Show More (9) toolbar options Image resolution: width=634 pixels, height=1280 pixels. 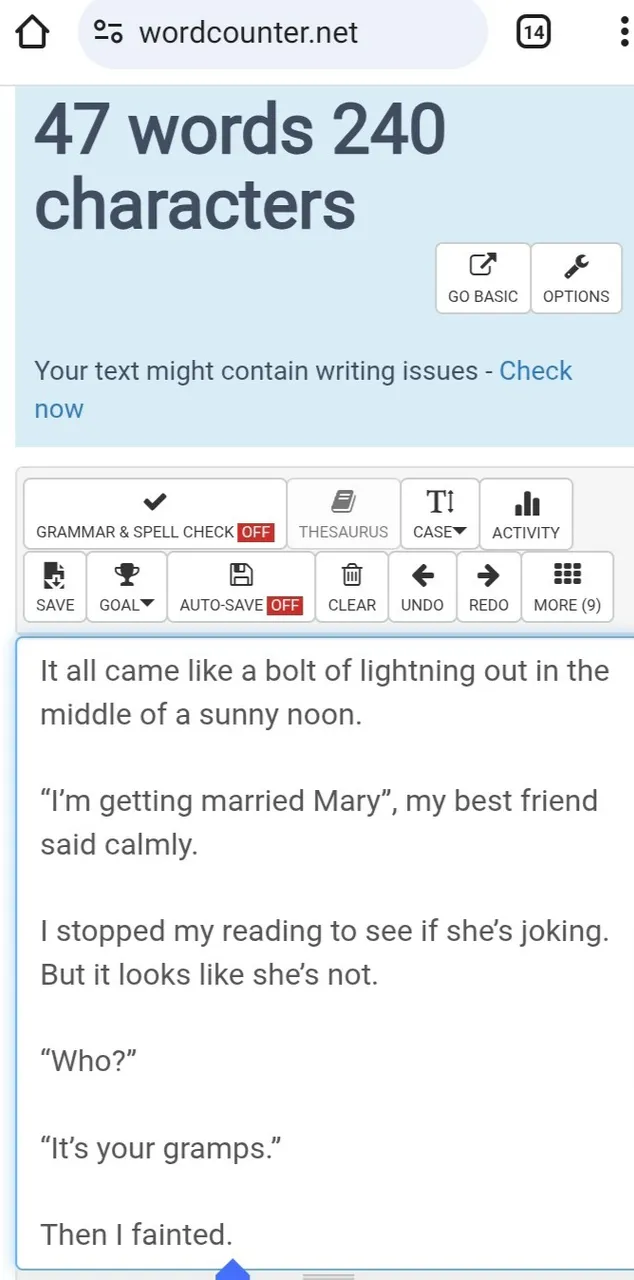pos(567,587)
